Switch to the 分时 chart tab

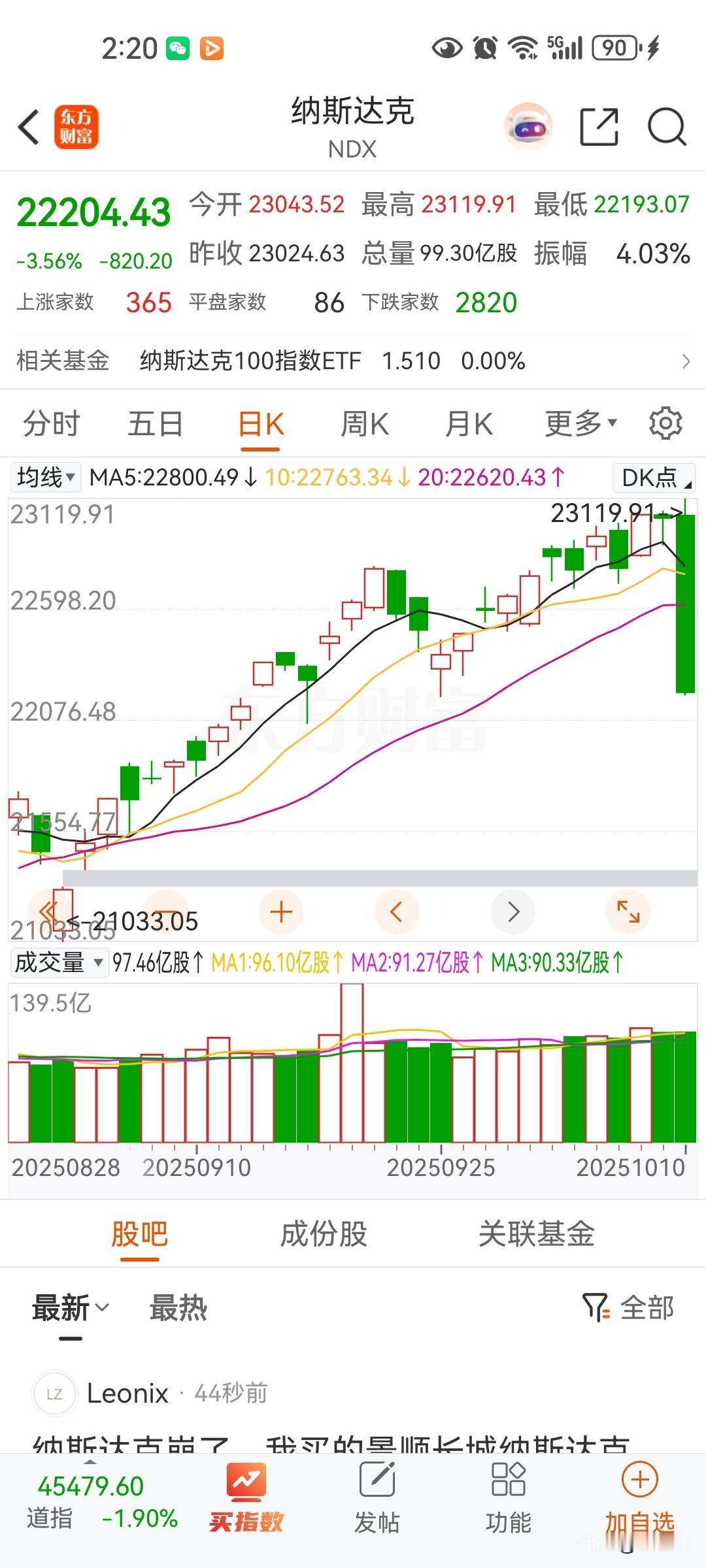[x=51, y=424]
